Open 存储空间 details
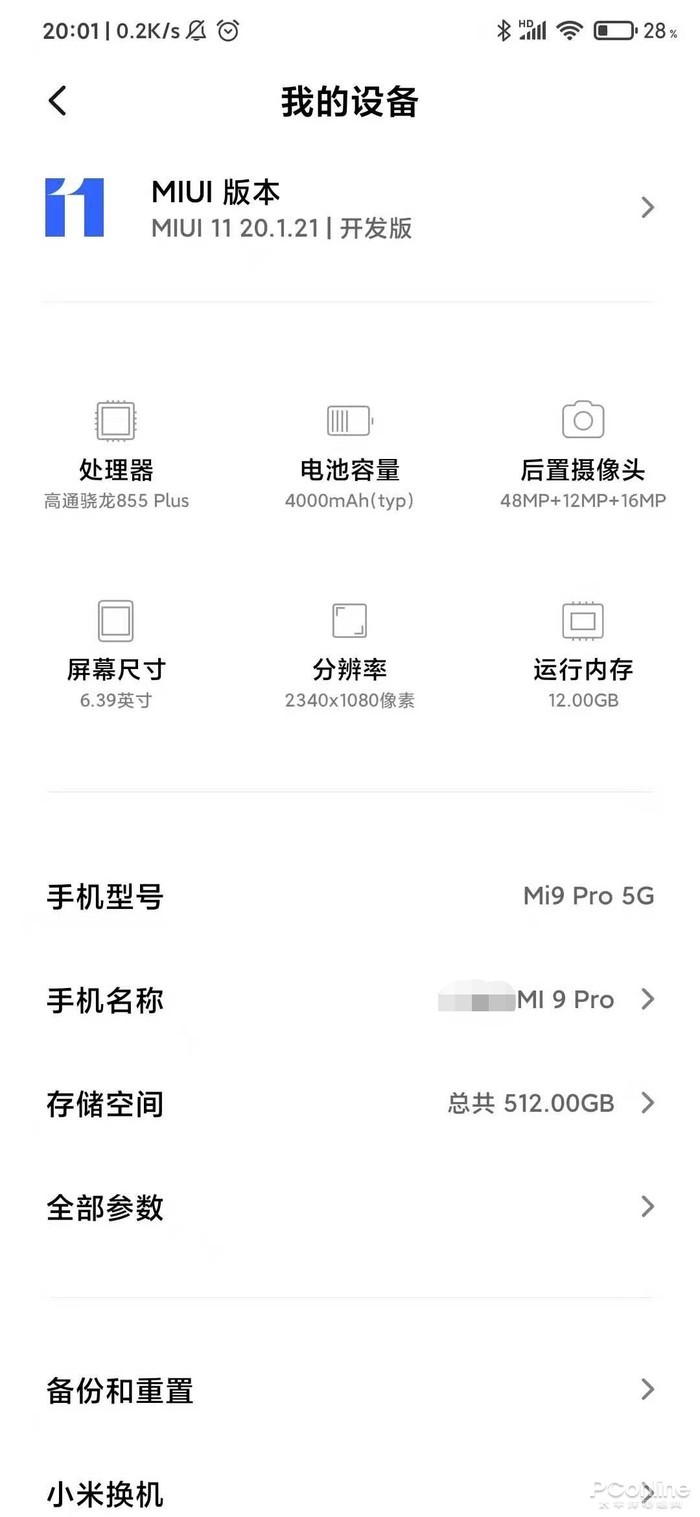 coord(348,1104)
